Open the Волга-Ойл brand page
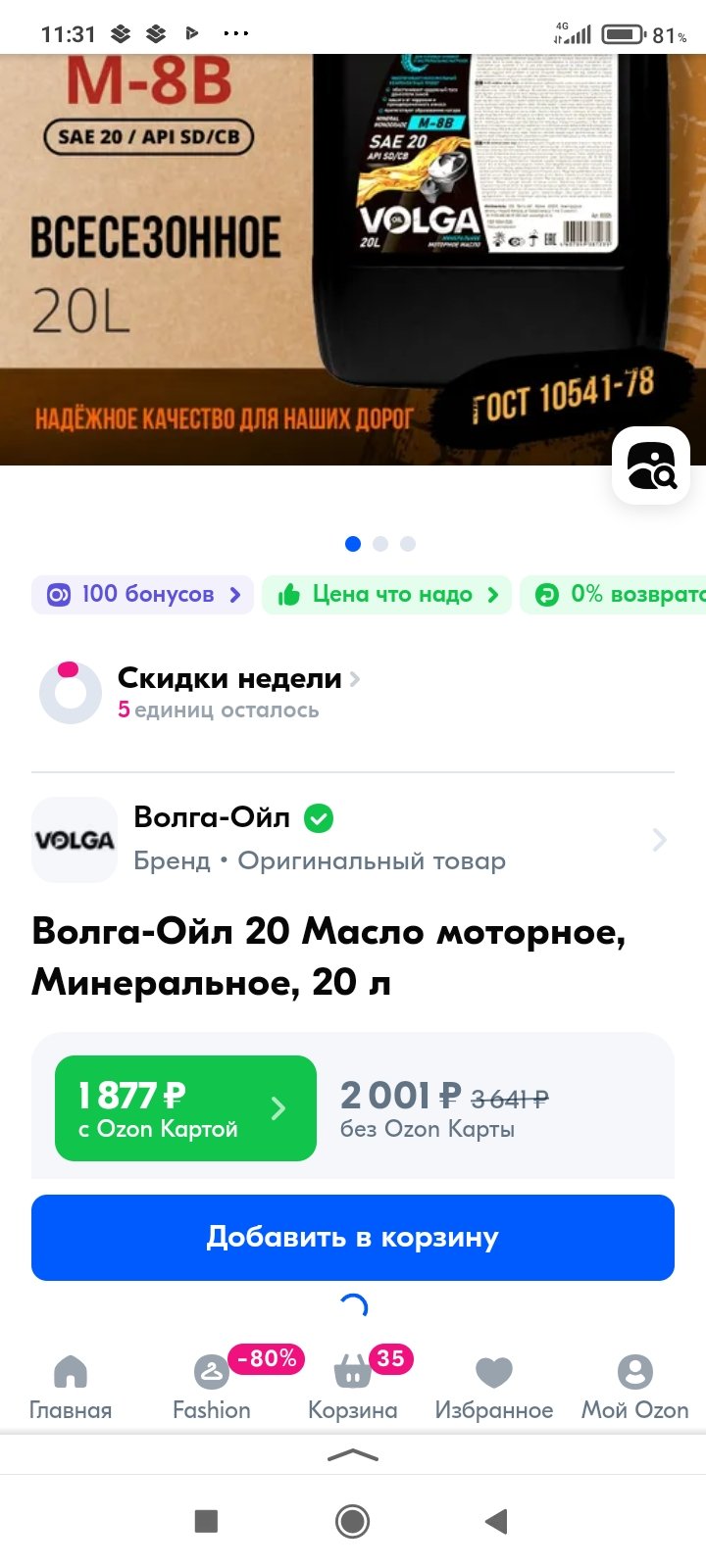The height and width of the screenshot is (1568, 706). [x=353, y=840]
